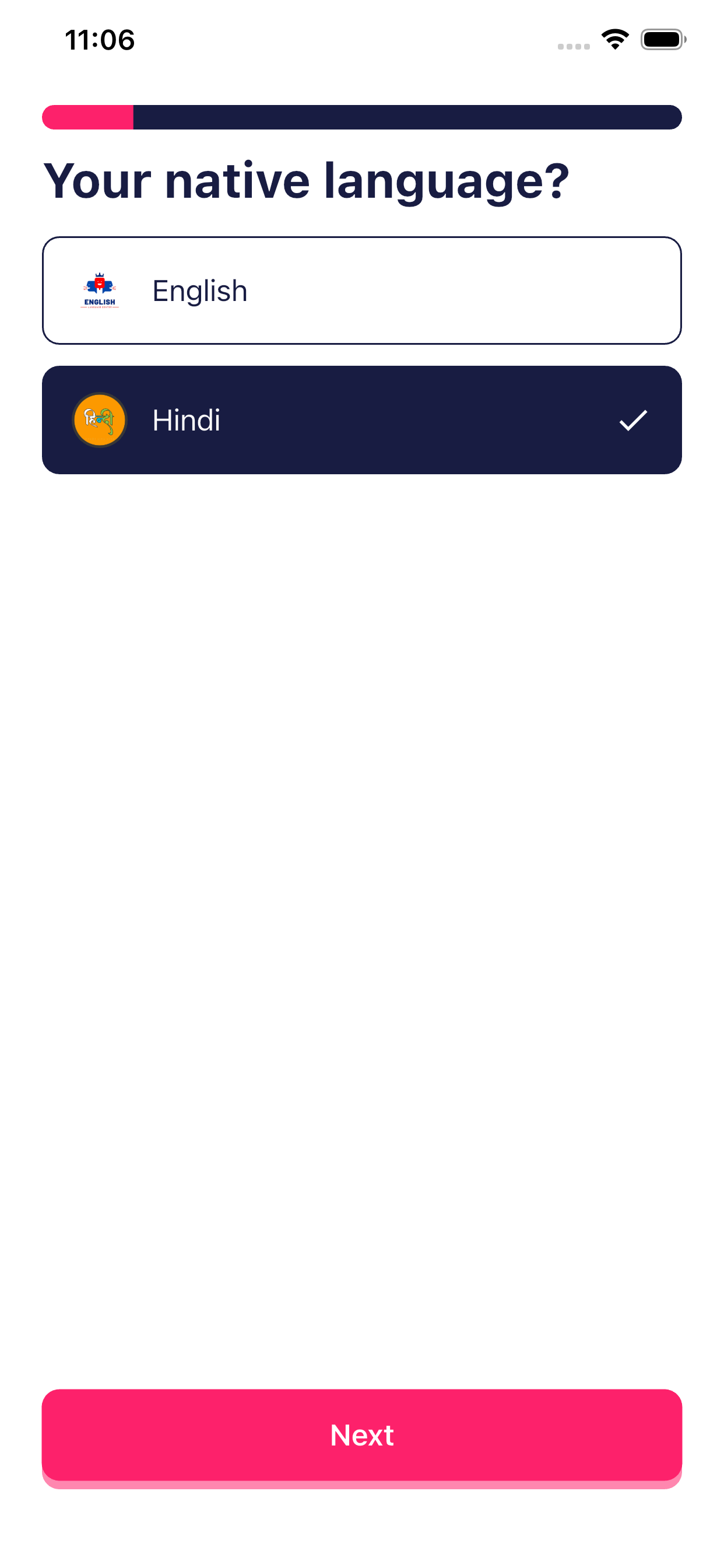Select English as native language
724x1568 pixels.
(361, 290)
